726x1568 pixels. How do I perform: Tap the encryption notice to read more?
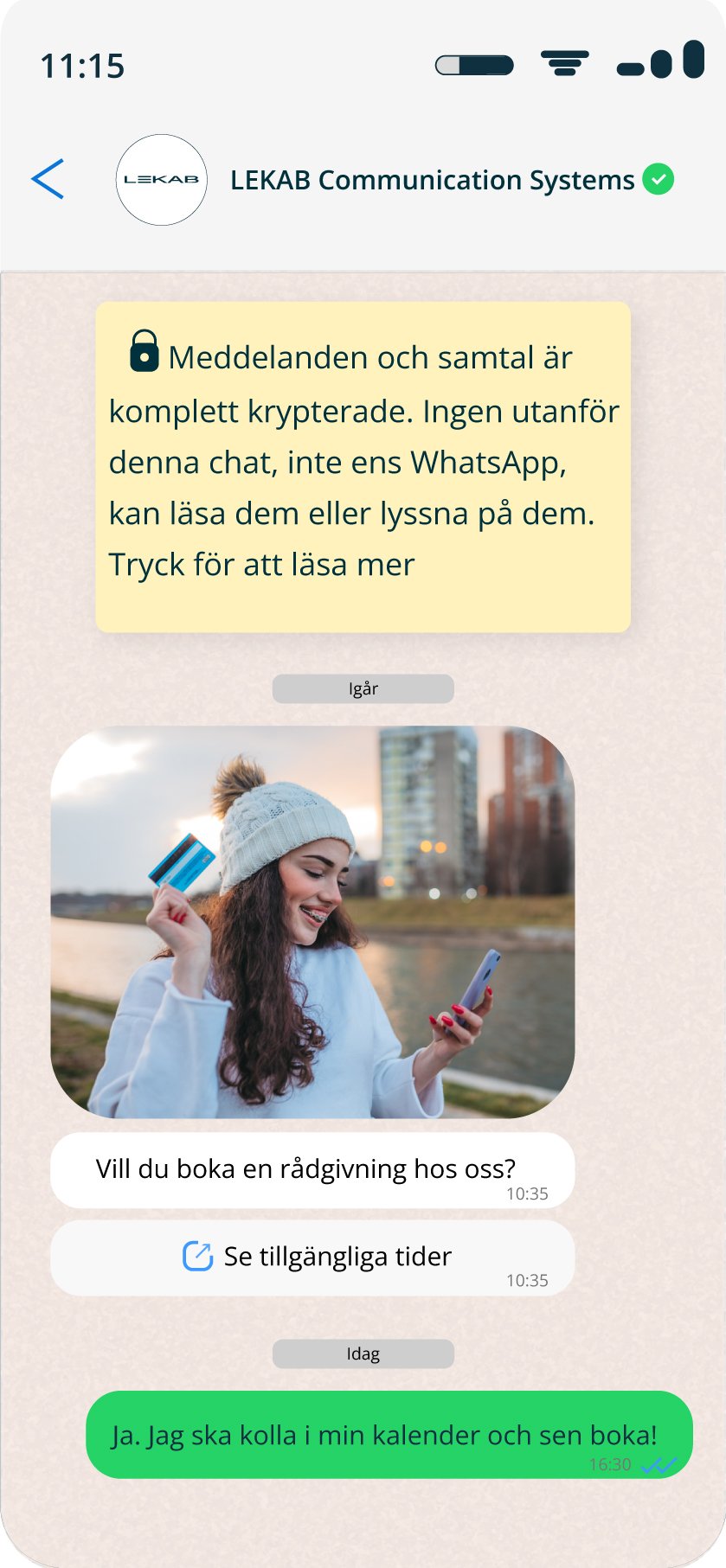coord(363,466)
